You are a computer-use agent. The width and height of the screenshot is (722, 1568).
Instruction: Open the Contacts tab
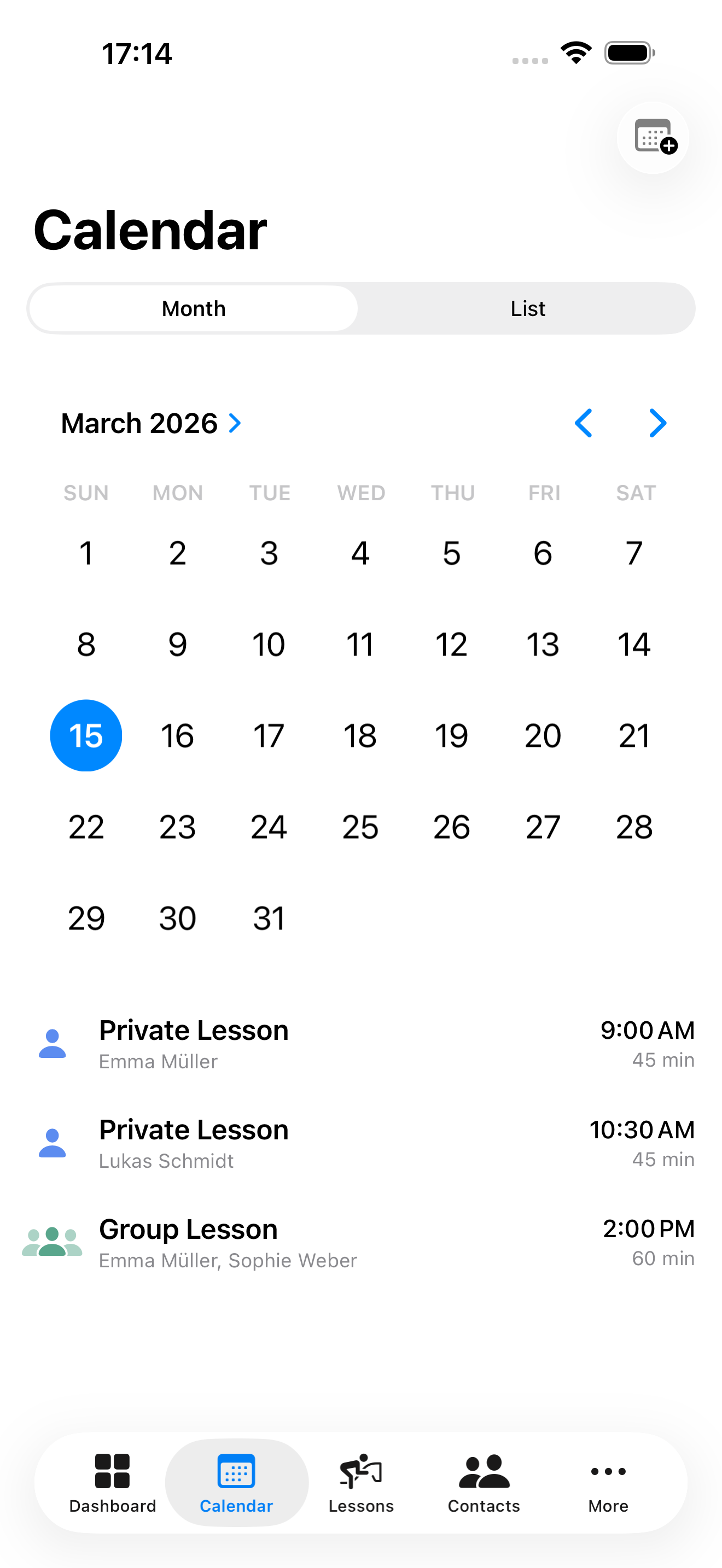click(484, 1483)
